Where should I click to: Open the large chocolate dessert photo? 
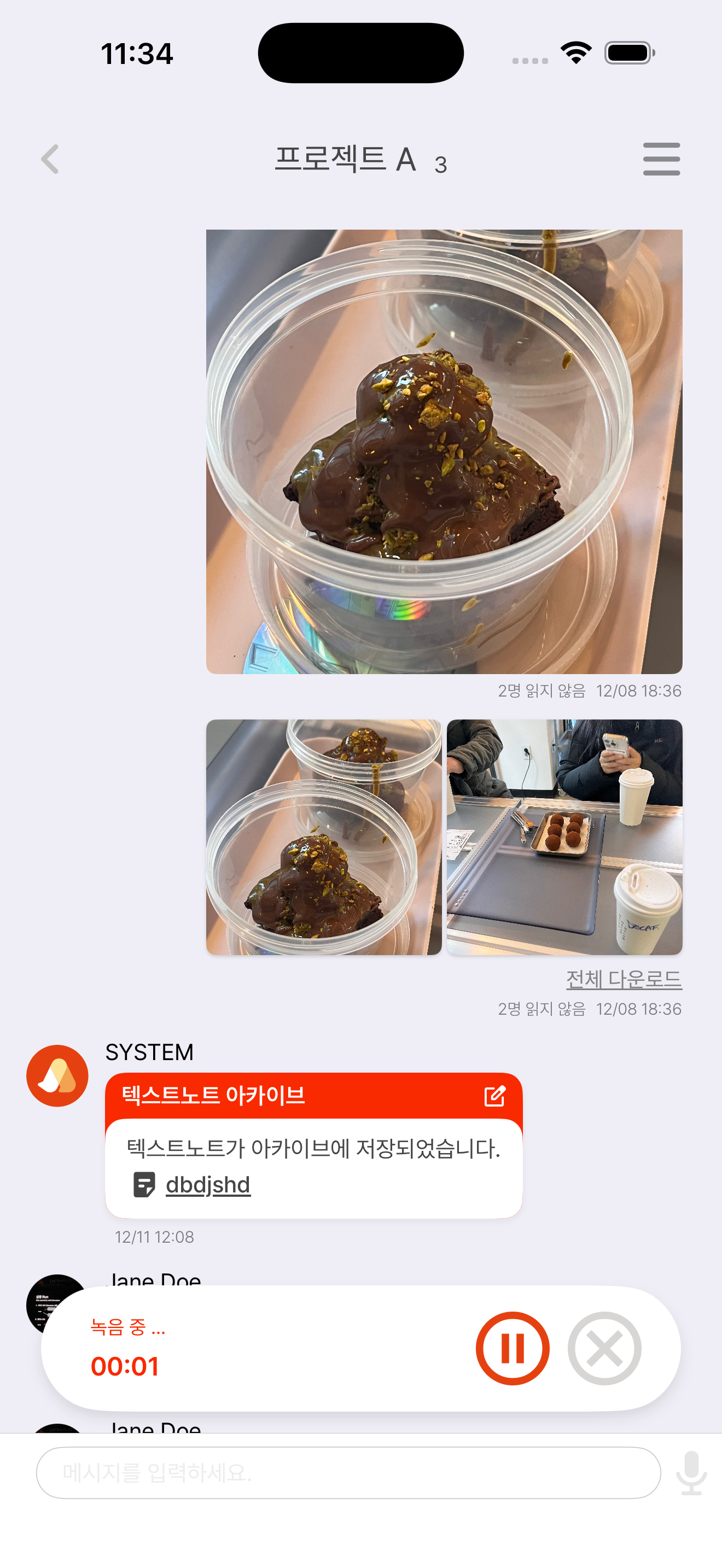click(444, 451)
